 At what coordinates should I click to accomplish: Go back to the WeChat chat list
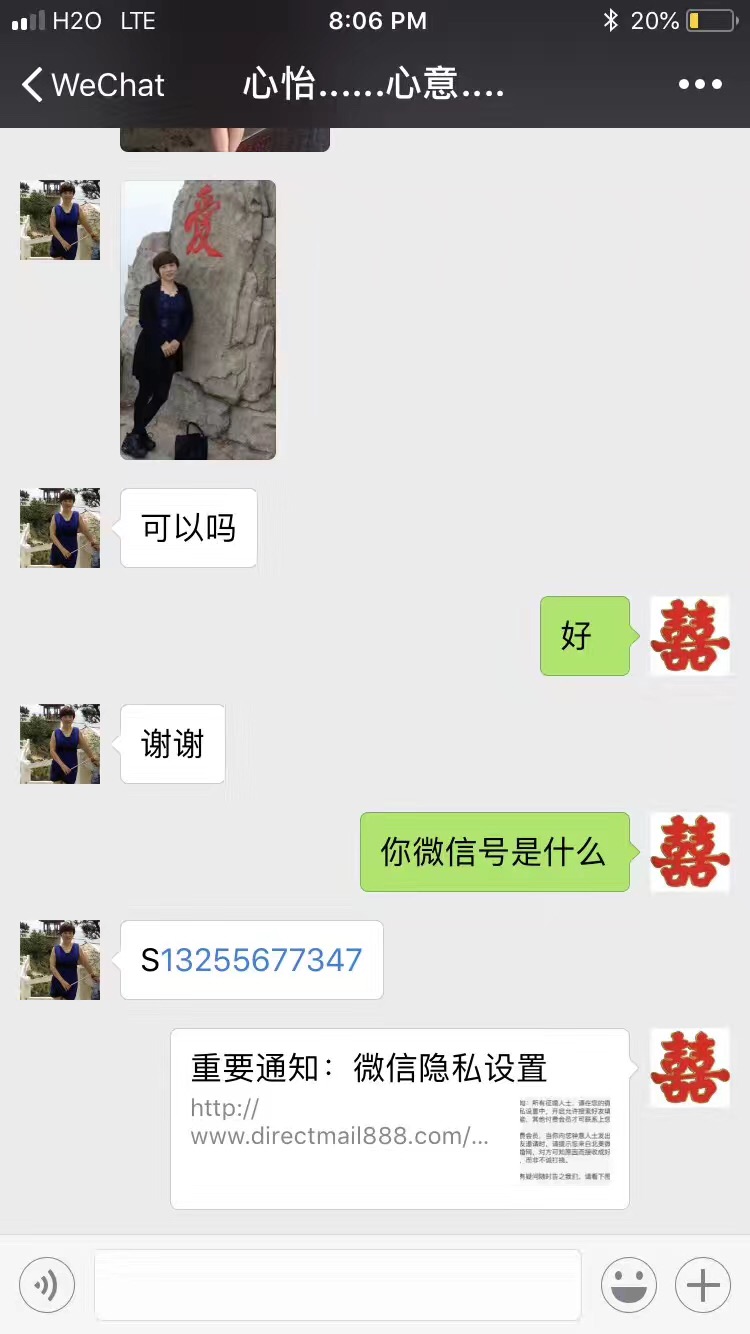point(92,85)
